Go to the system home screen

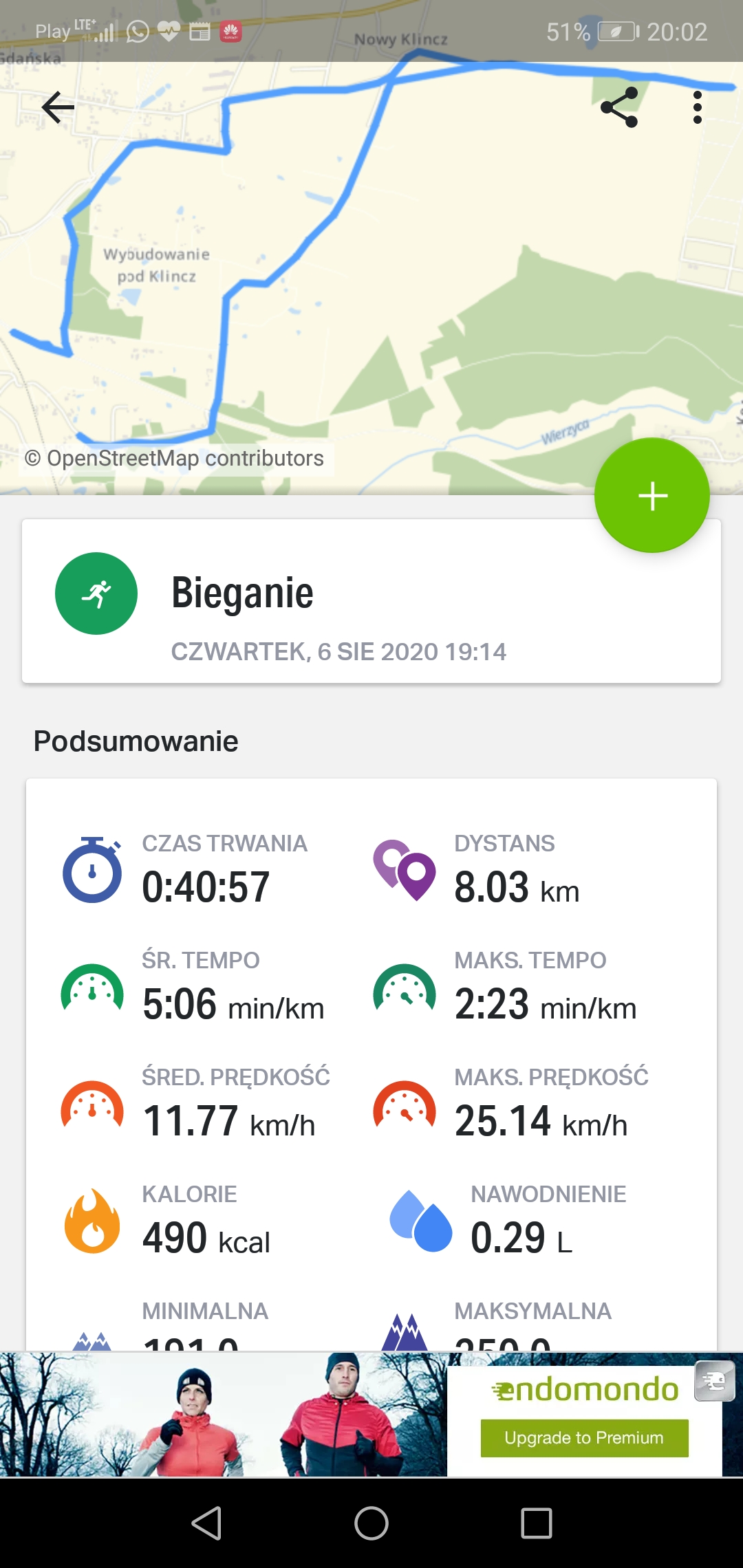[x=371, y=1523]
